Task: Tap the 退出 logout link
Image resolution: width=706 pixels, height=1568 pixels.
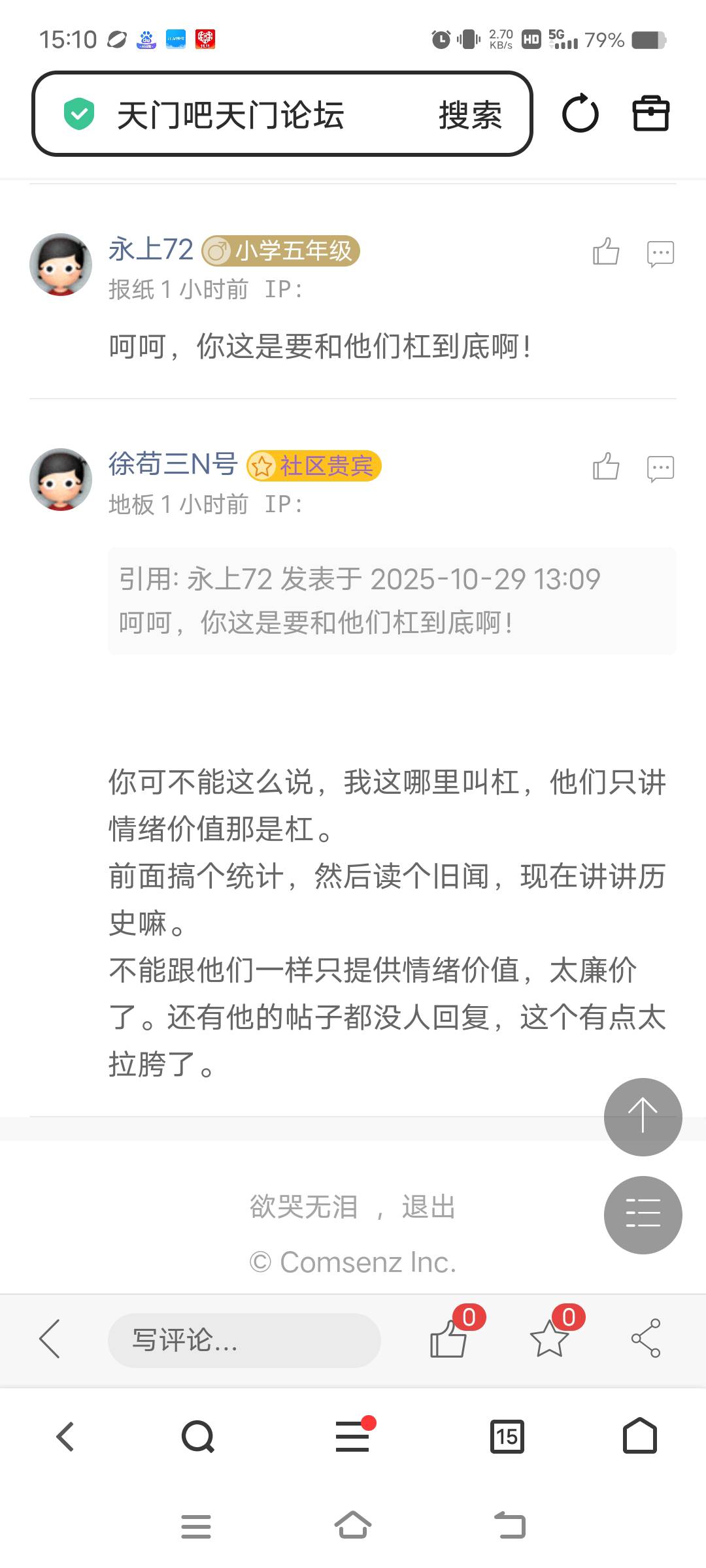Action: [x=428, y=1207]
